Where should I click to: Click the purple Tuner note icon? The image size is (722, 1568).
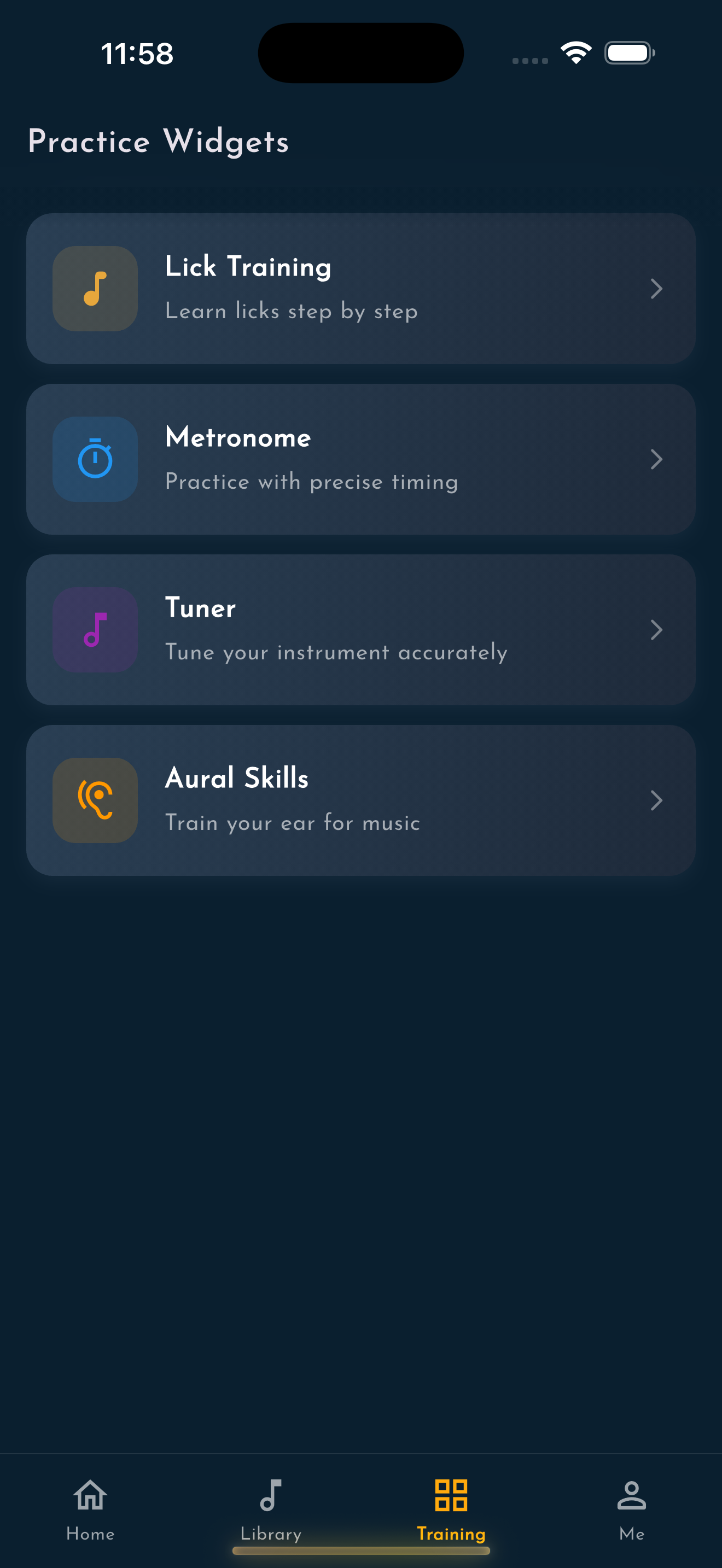[x=95, y=630]
